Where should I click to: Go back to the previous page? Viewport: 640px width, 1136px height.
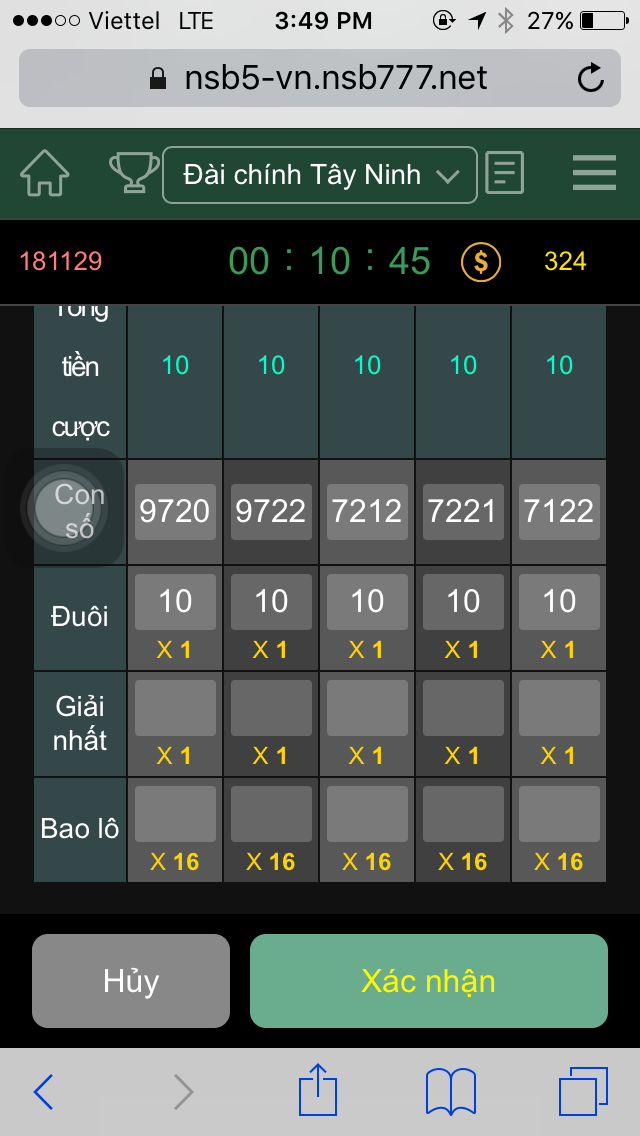pyautogui.click(x=44, y=1092)
